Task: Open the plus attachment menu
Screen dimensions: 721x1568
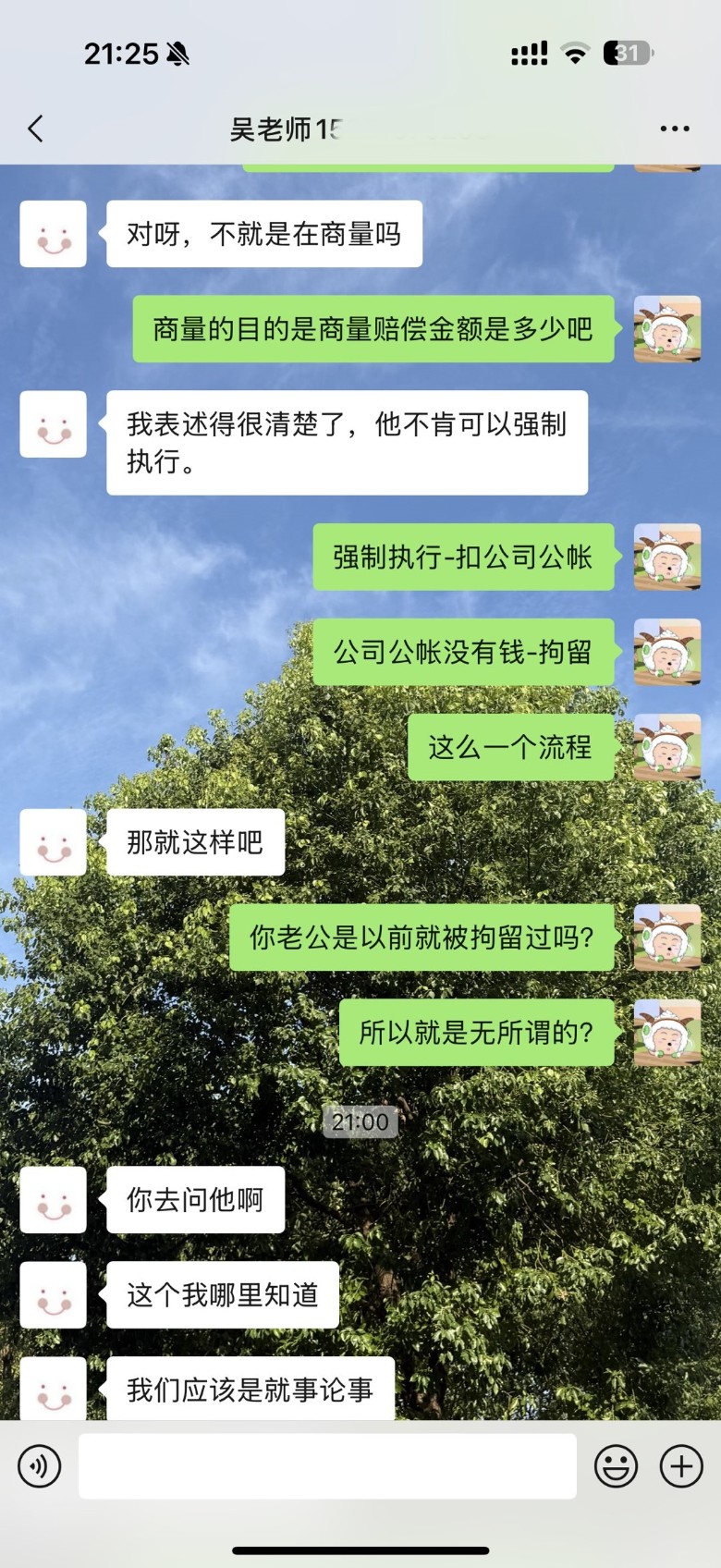Action: coord(681,1466)
